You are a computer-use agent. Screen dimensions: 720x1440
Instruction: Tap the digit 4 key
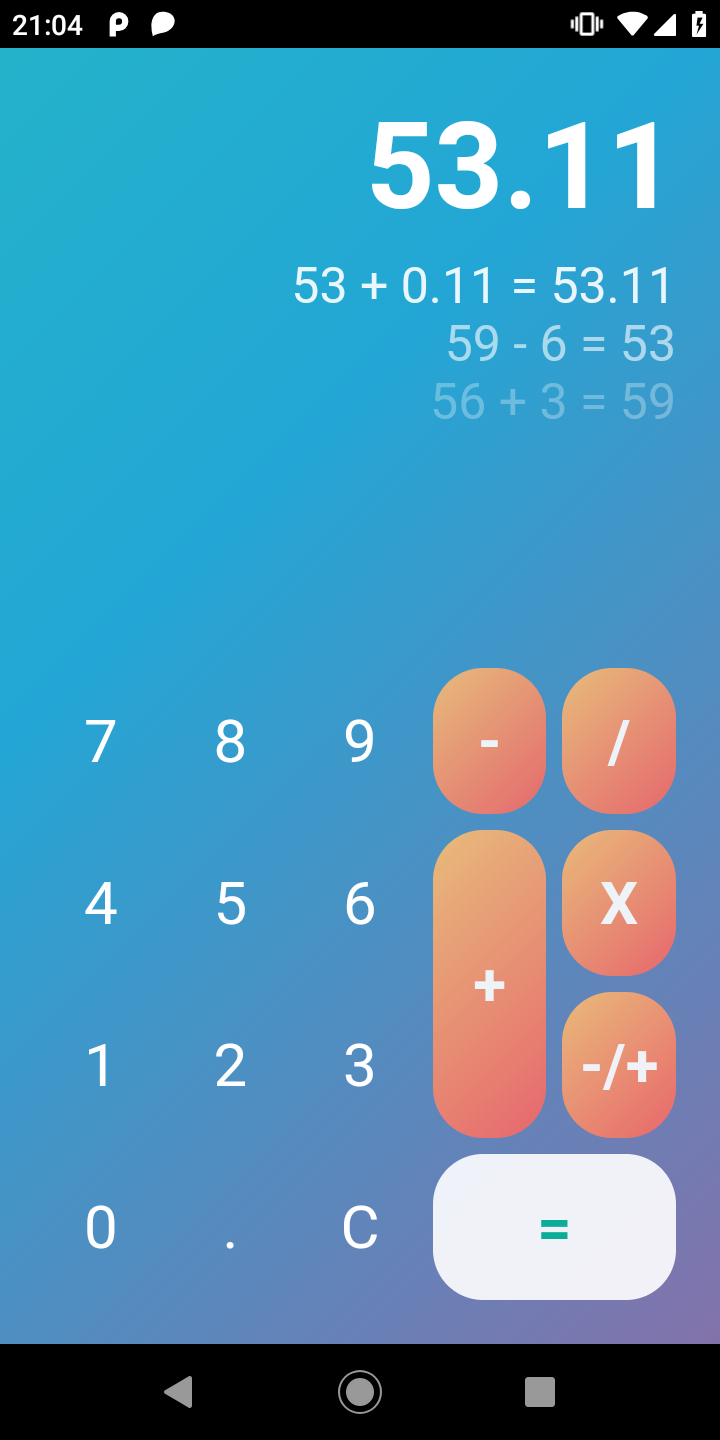click(101, 904)
